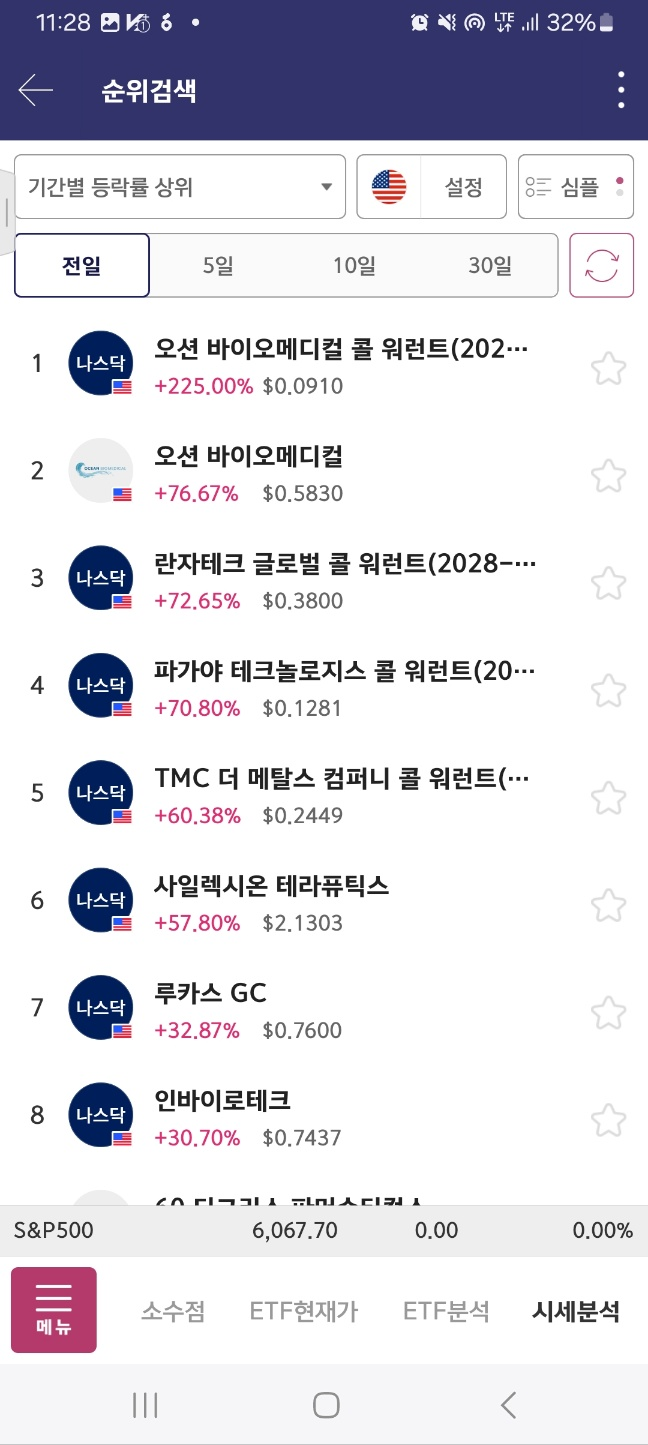Image resolution: width=648 pixels, height=1445 pixels.
Task: Open the three-dot overflow menu
Action: tap(621, 91)
